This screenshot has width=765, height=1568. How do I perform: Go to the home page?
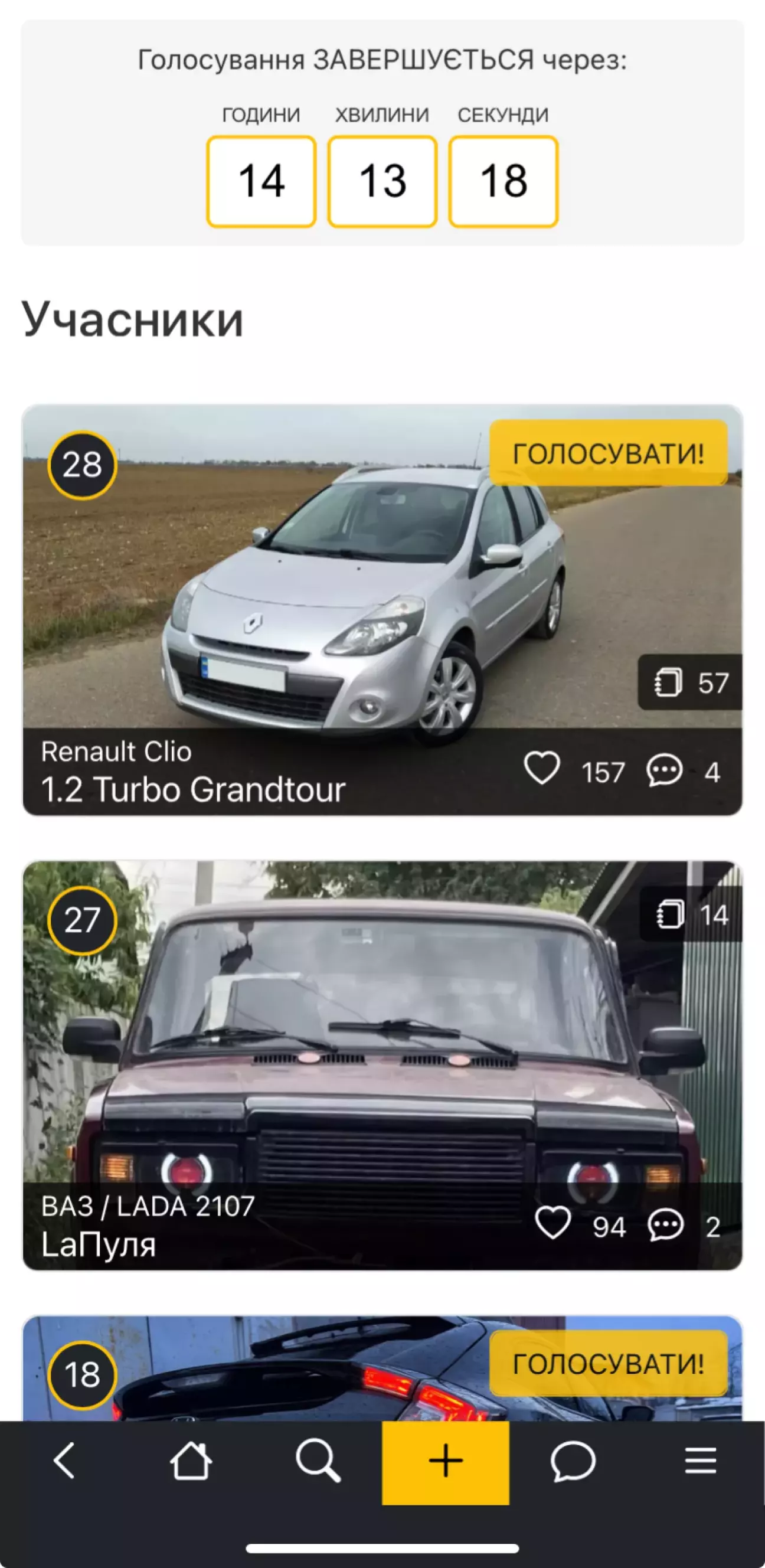(191, 1461)
